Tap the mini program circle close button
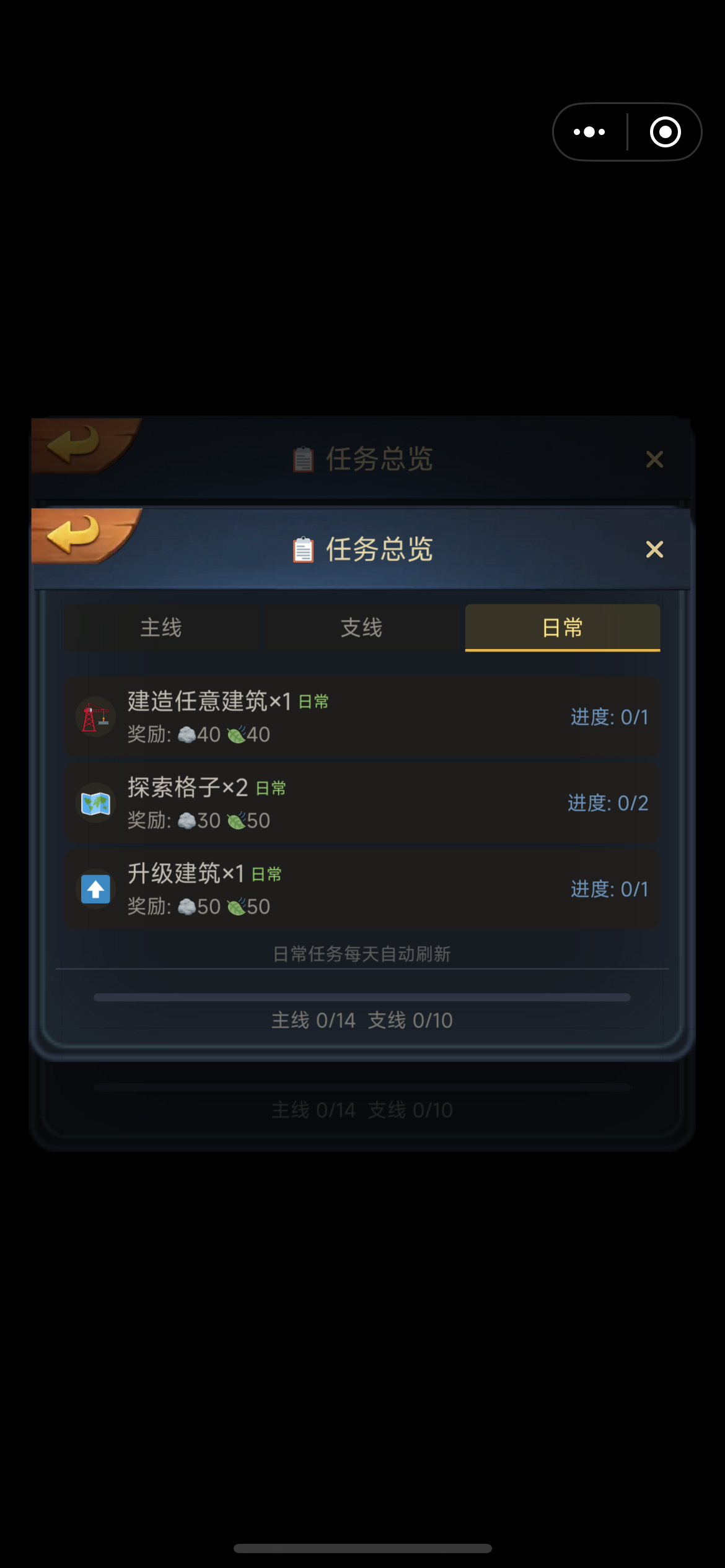The width and height of the screenshot is (725, 1568). (x=666, y=132)
